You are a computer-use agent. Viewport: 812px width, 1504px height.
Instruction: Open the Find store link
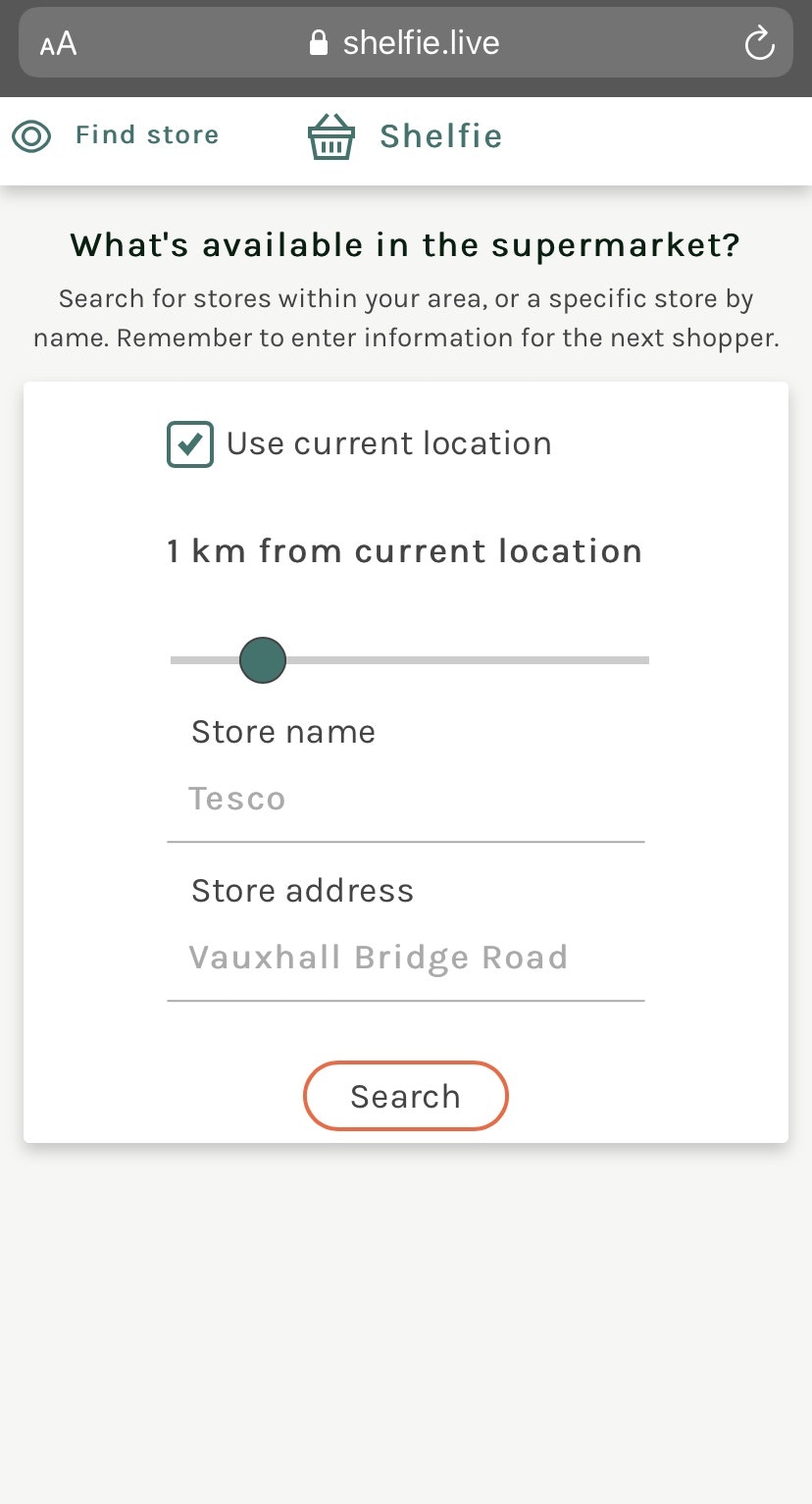(x=116, y=135)
